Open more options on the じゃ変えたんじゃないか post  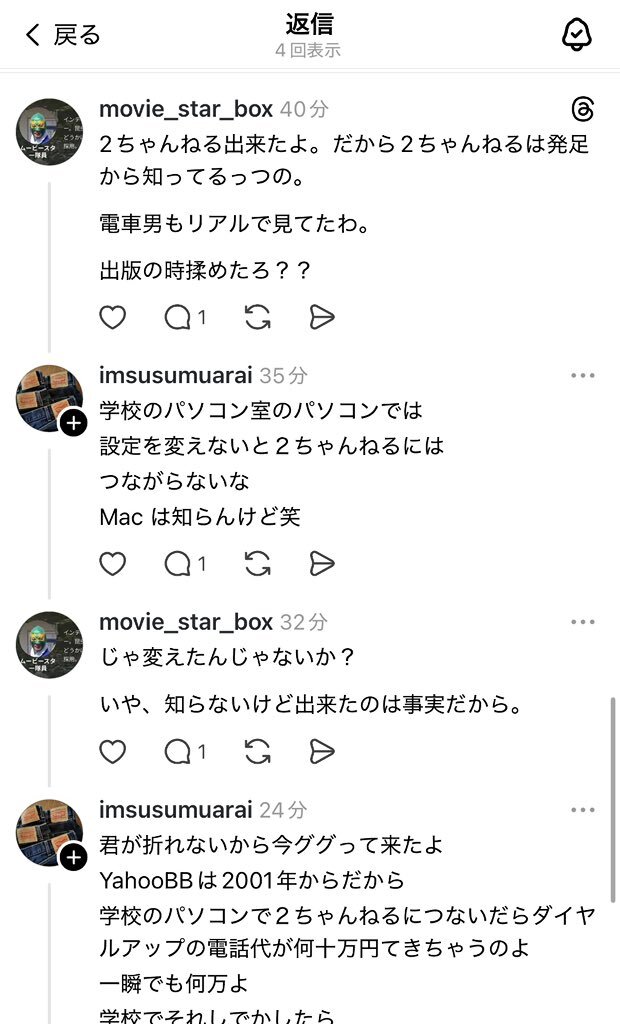click(582, 622)
